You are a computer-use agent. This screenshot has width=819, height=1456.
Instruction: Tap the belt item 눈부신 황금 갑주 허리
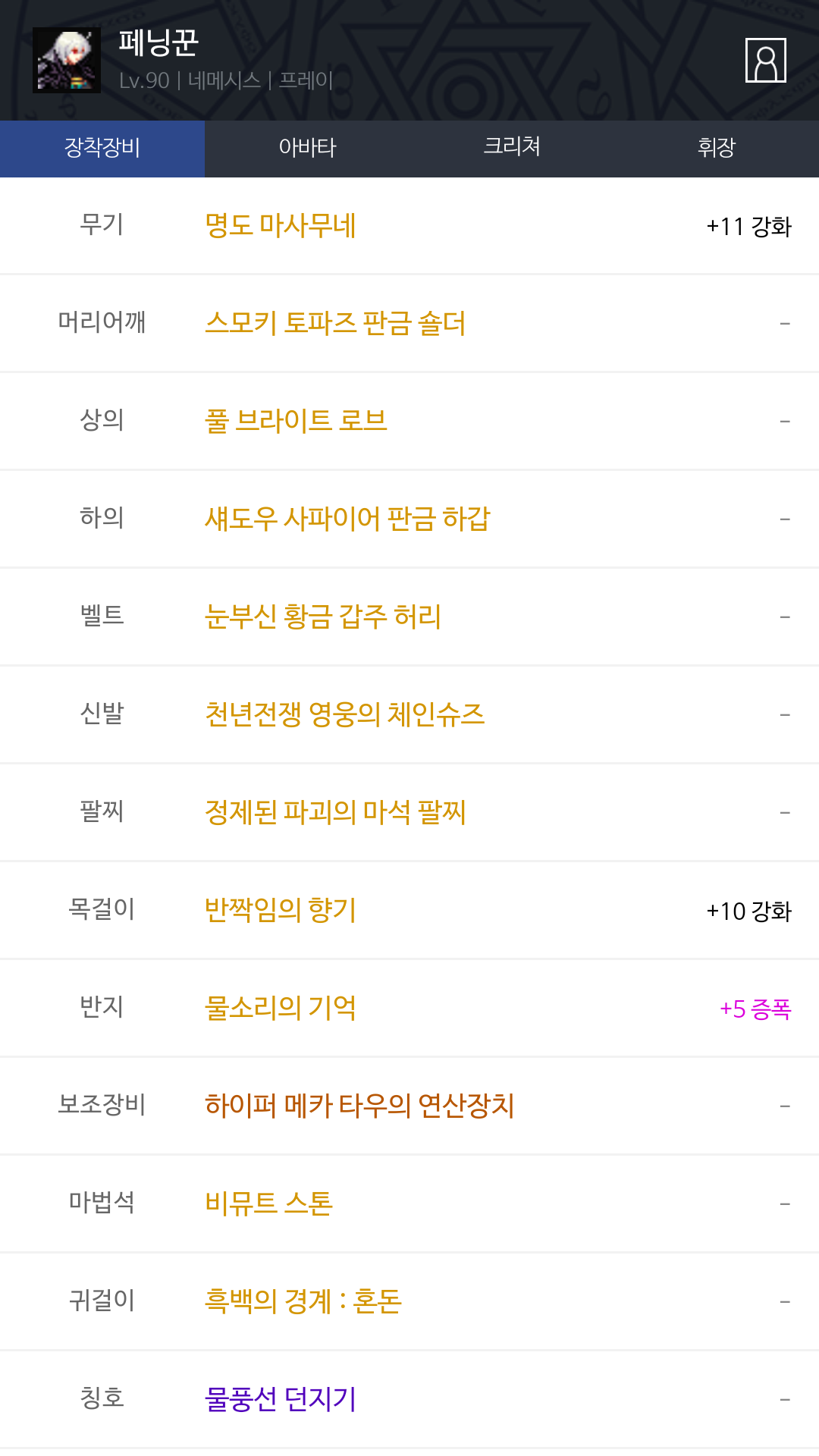tap(323, 617)
